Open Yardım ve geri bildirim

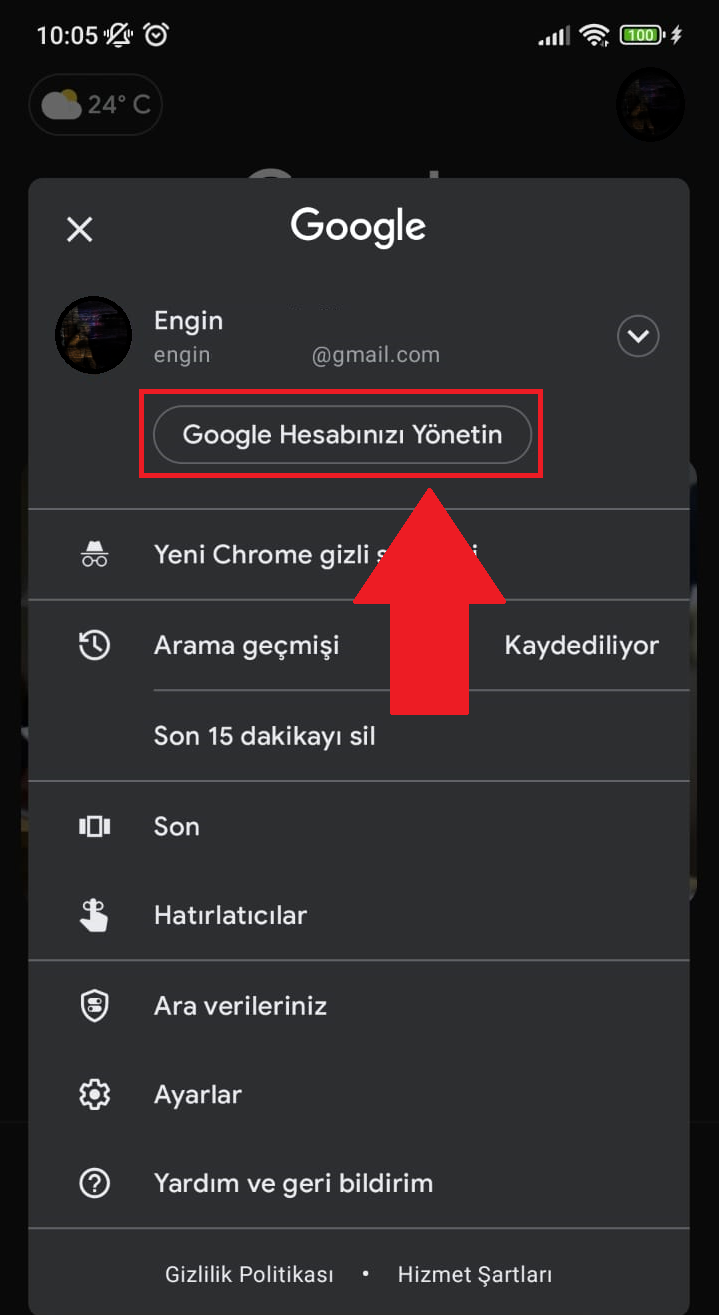(293, 1184)
